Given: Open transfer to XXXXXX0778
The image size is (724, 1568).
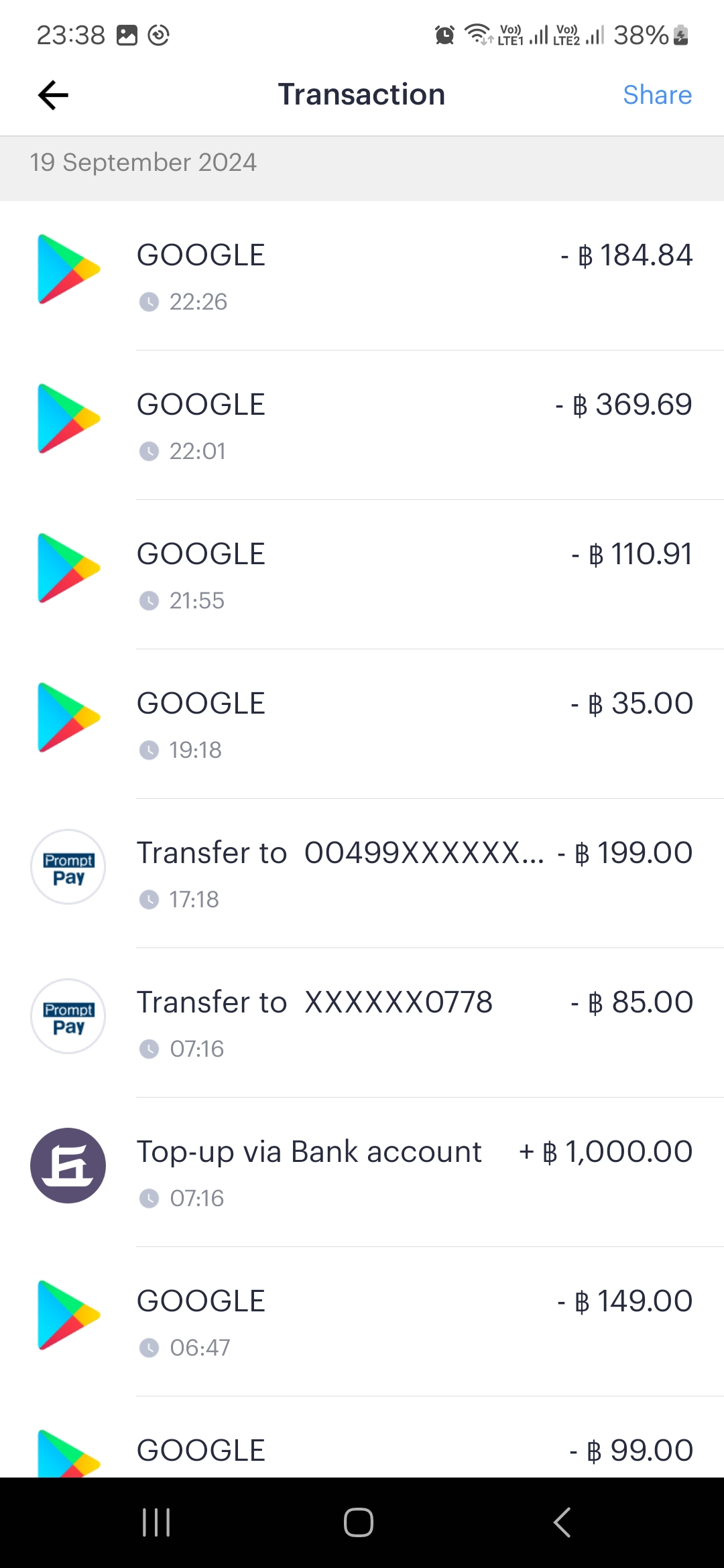Looking at the screenshot, I should (x=362, y=1023).
